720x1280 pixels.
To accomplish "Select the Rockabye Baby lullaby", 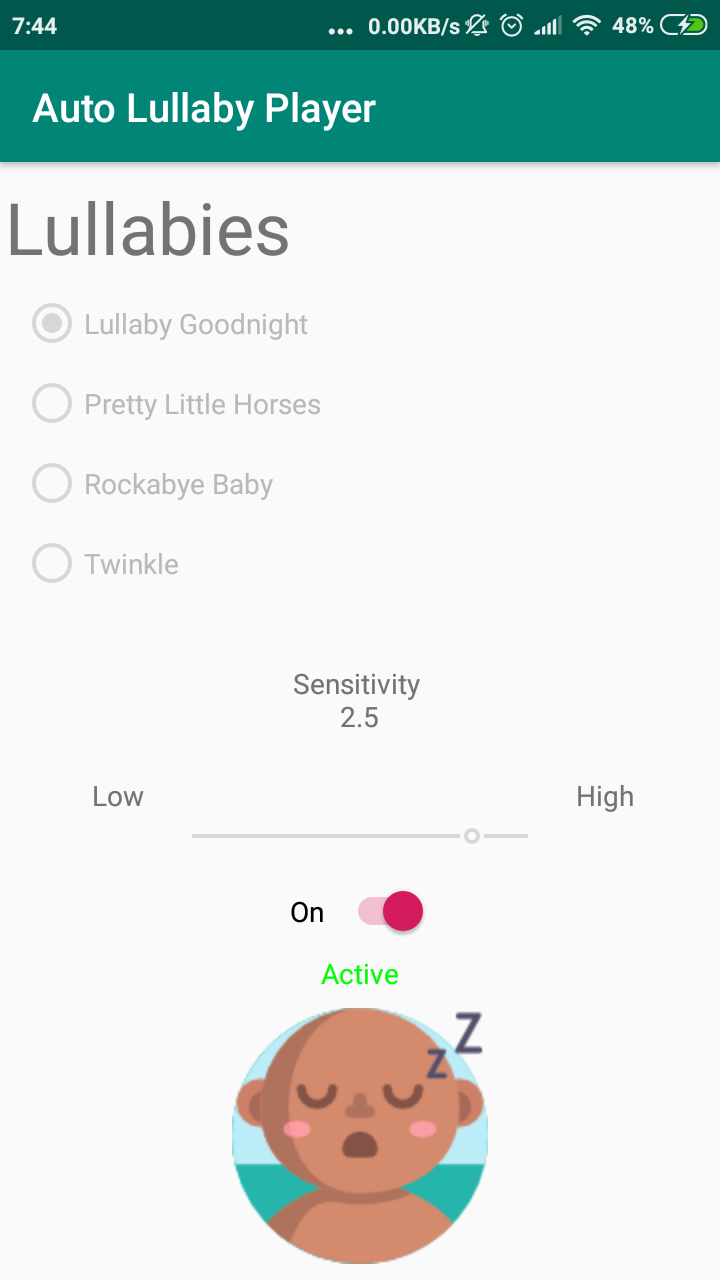I will pos(52,483).
